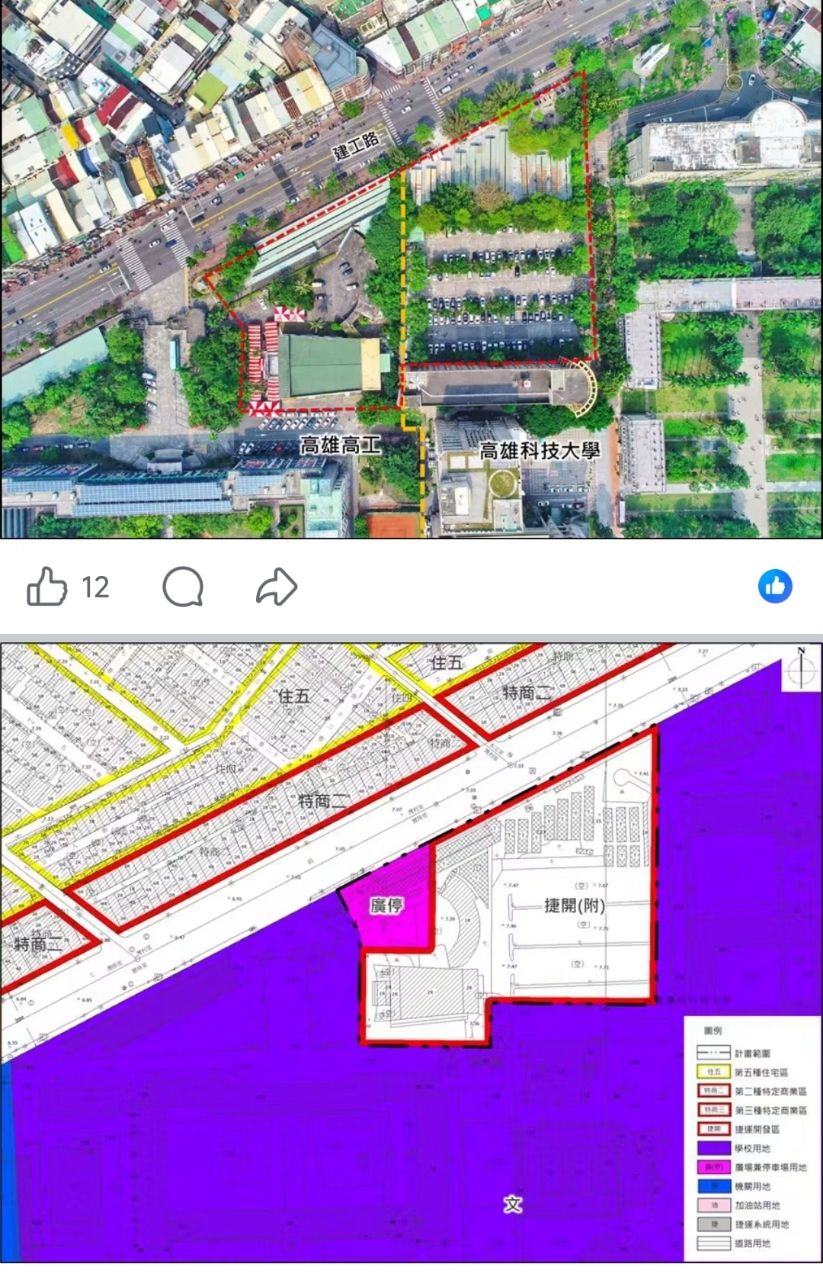Share the aerial photo post
Viewport: 823px width, 1280px height.
pos(276,587)
